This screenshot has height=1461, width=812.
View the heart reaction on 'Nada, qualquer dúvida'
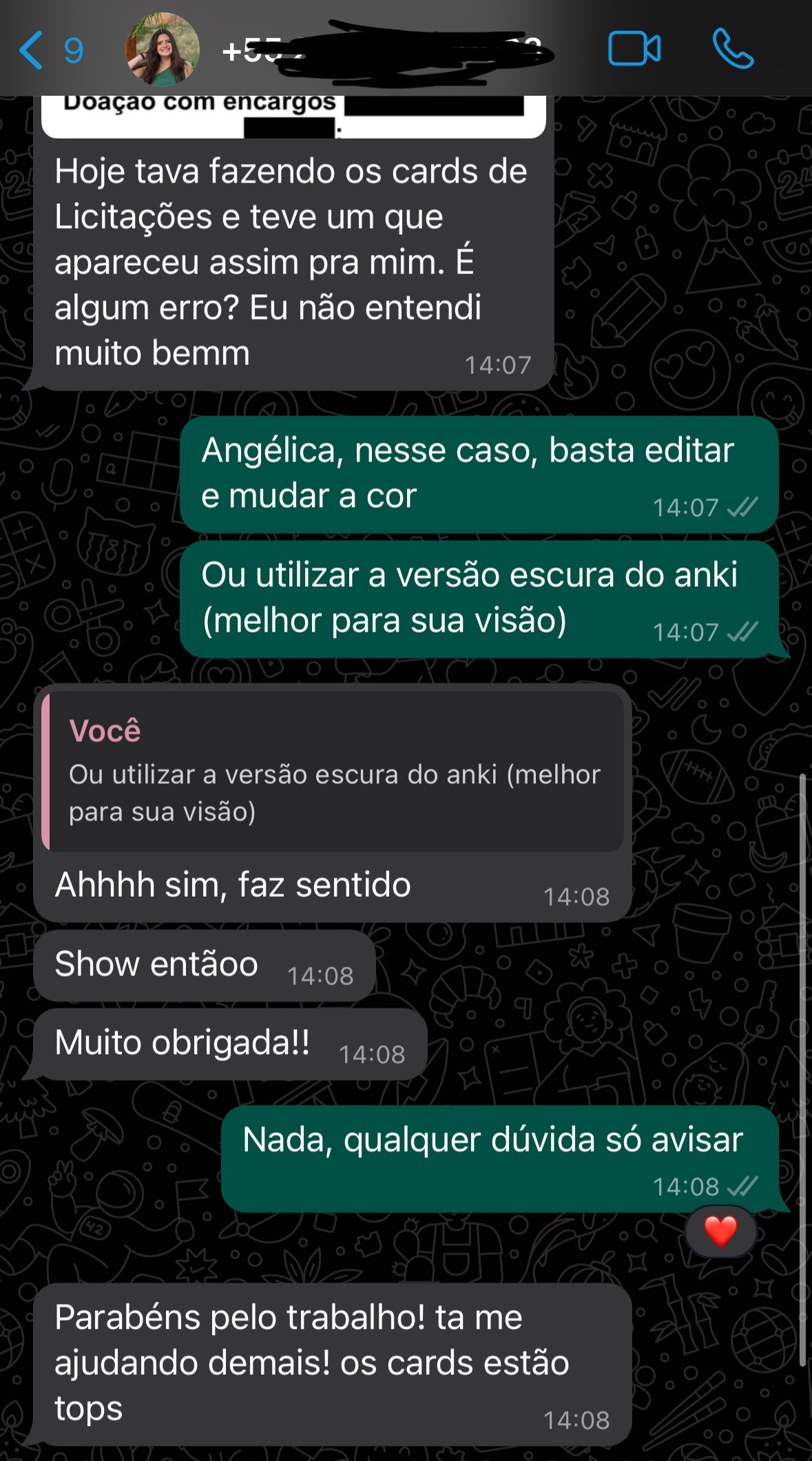coord(720,1232)
